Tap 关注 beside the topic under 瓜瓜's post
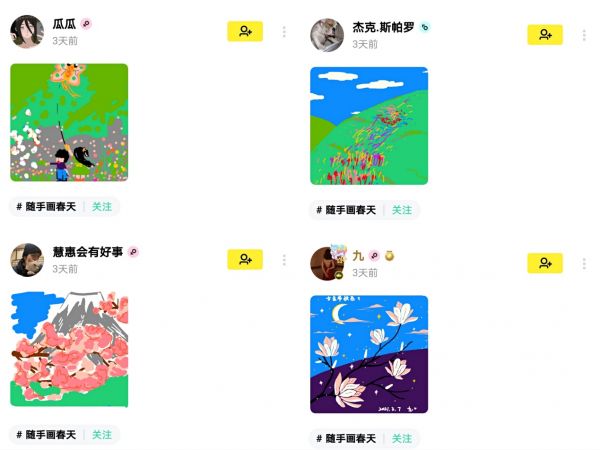 click(102, 207)
